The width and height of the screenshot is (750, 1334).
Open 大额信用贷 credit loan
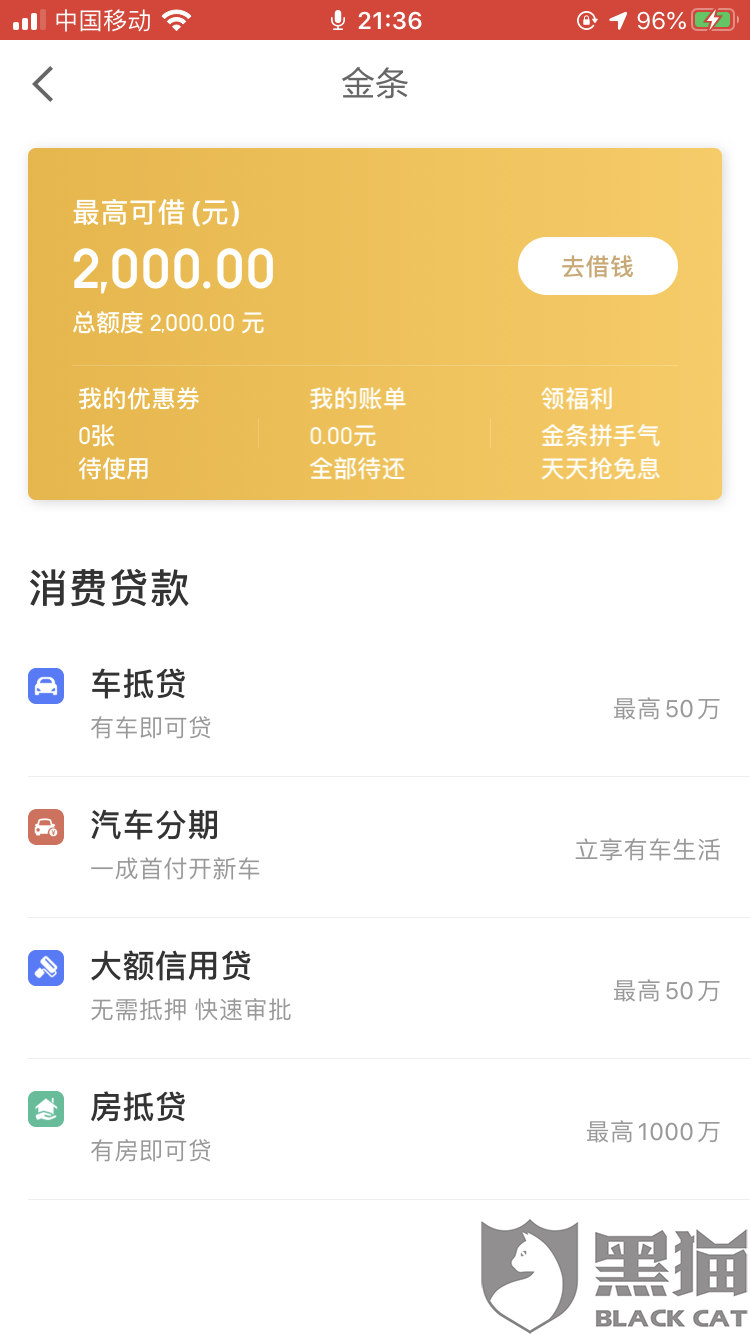[x=374, y=988]
